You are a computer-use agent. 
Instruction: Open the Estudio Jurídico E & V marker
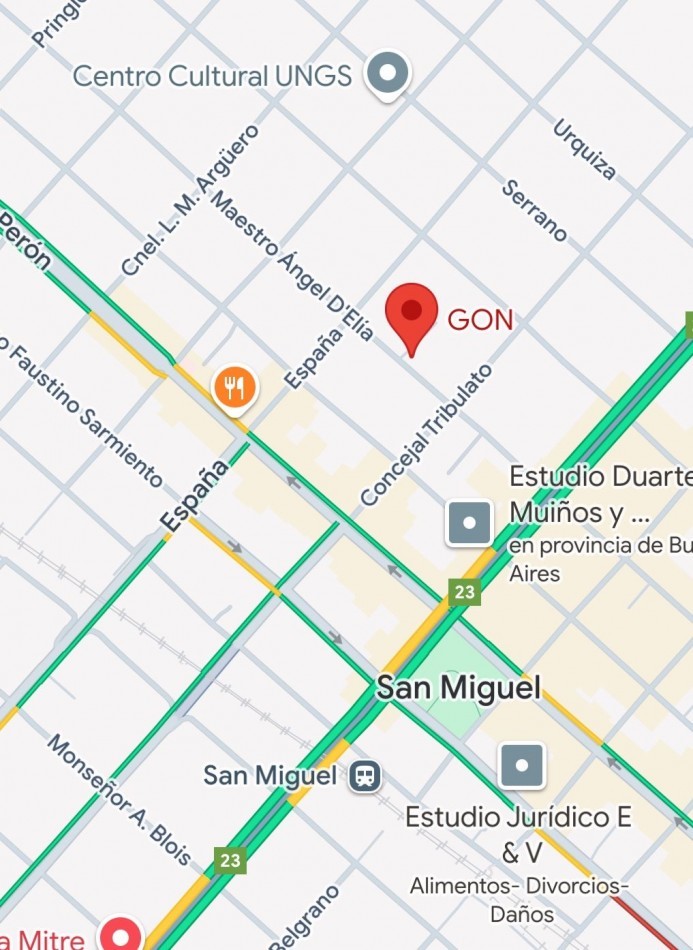click(x=522, y=767)
